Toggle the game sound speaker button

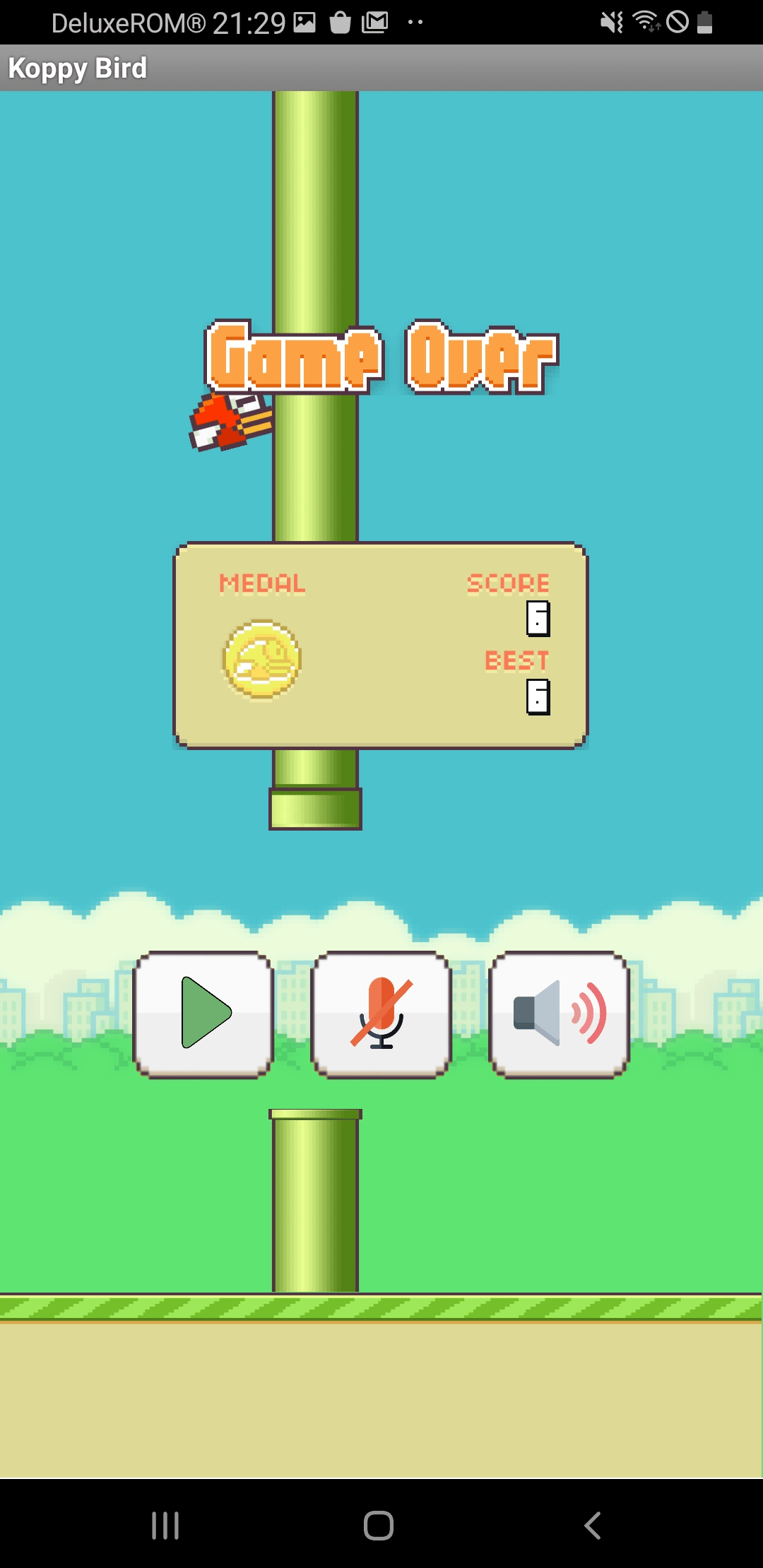click(559, 1014)
